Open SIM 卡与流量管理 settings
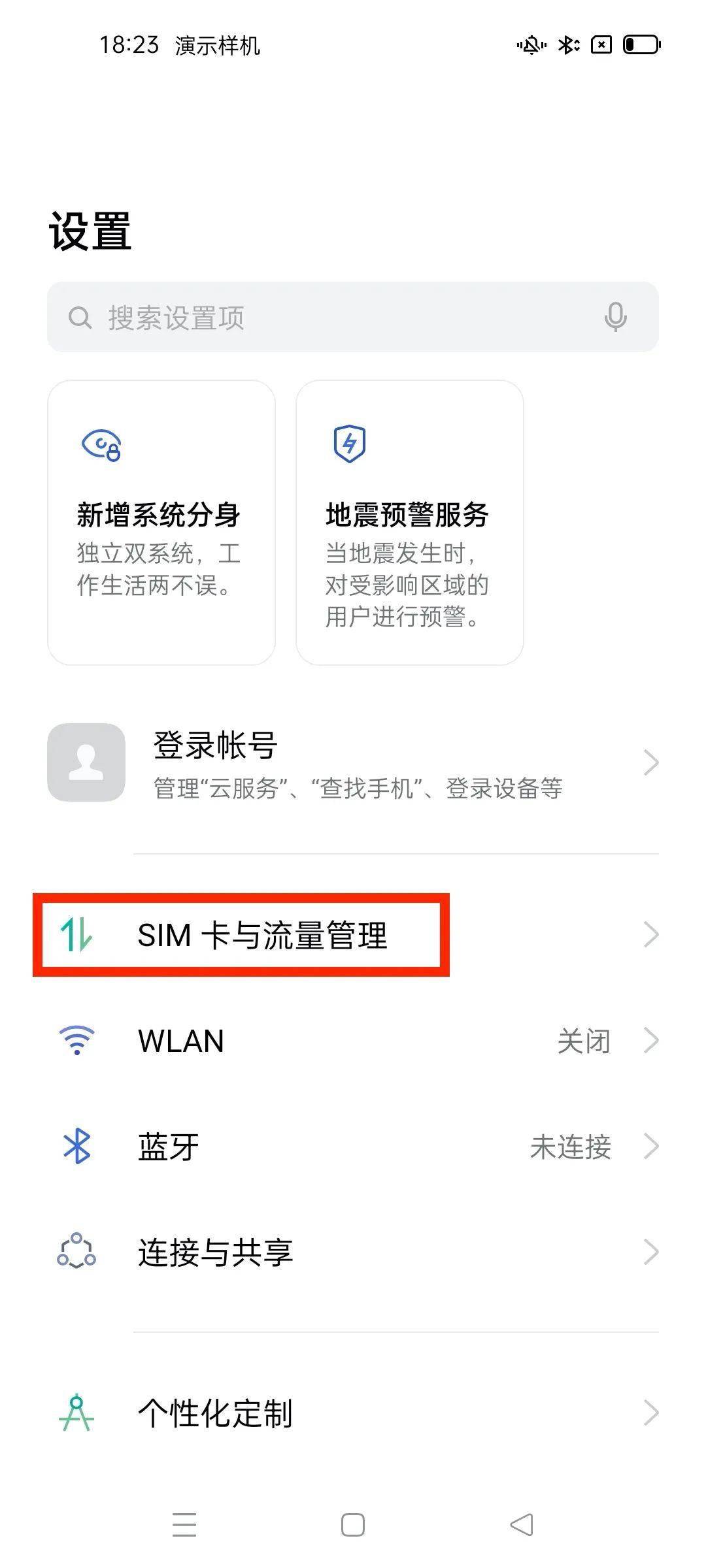Screen dimensions: 706x1568 point(261,935)
